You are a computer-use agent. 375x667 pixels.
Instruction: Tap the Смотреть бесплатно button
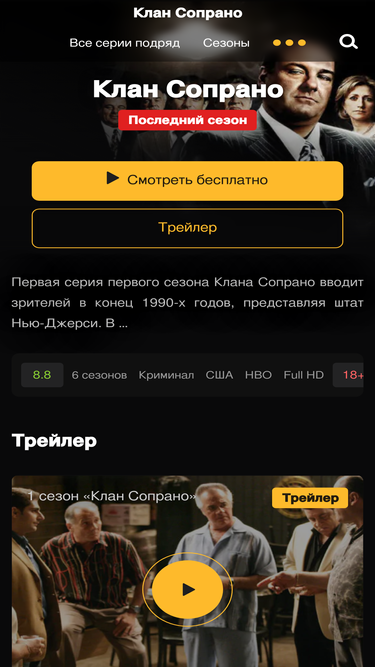point(187,180)
